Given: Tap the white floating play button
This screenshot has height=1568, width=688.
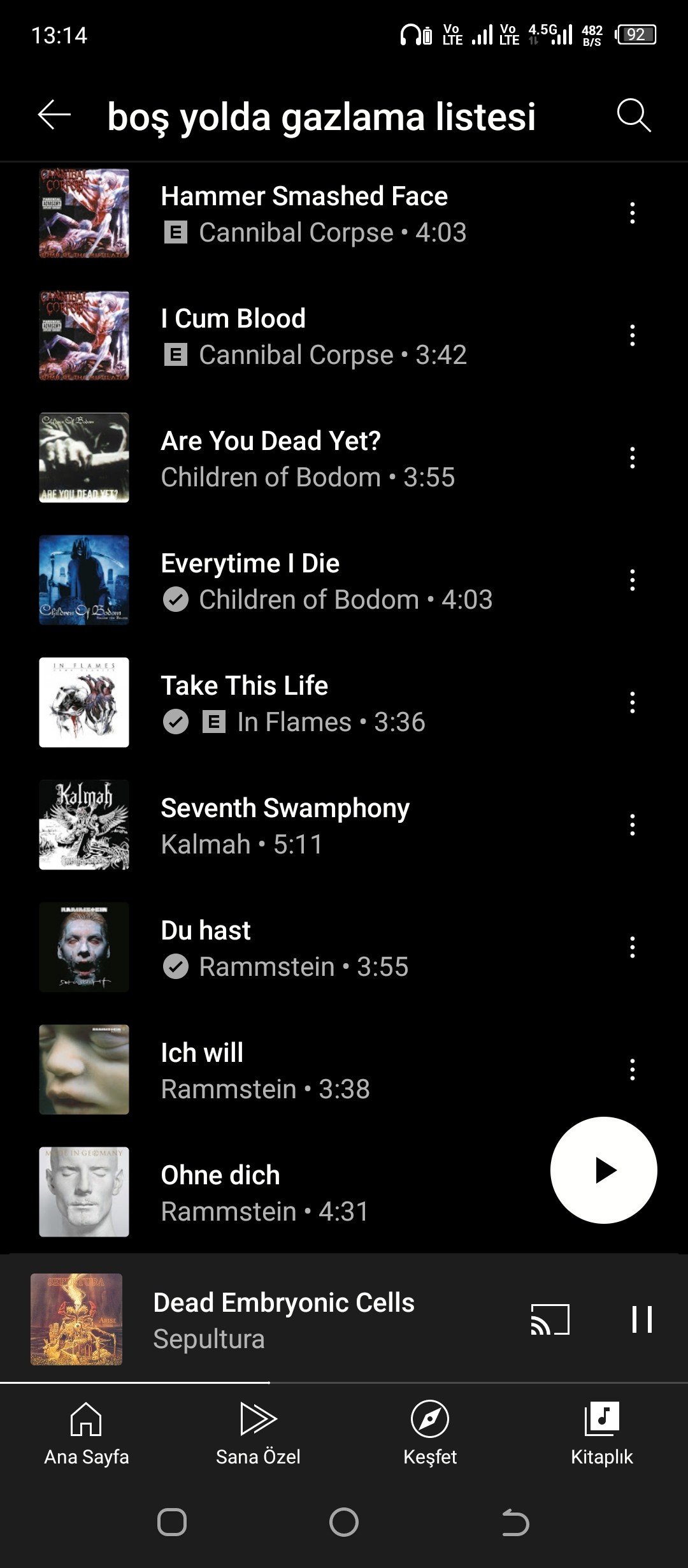Looking at the screenshot, I should click(x=603, y=1170).
